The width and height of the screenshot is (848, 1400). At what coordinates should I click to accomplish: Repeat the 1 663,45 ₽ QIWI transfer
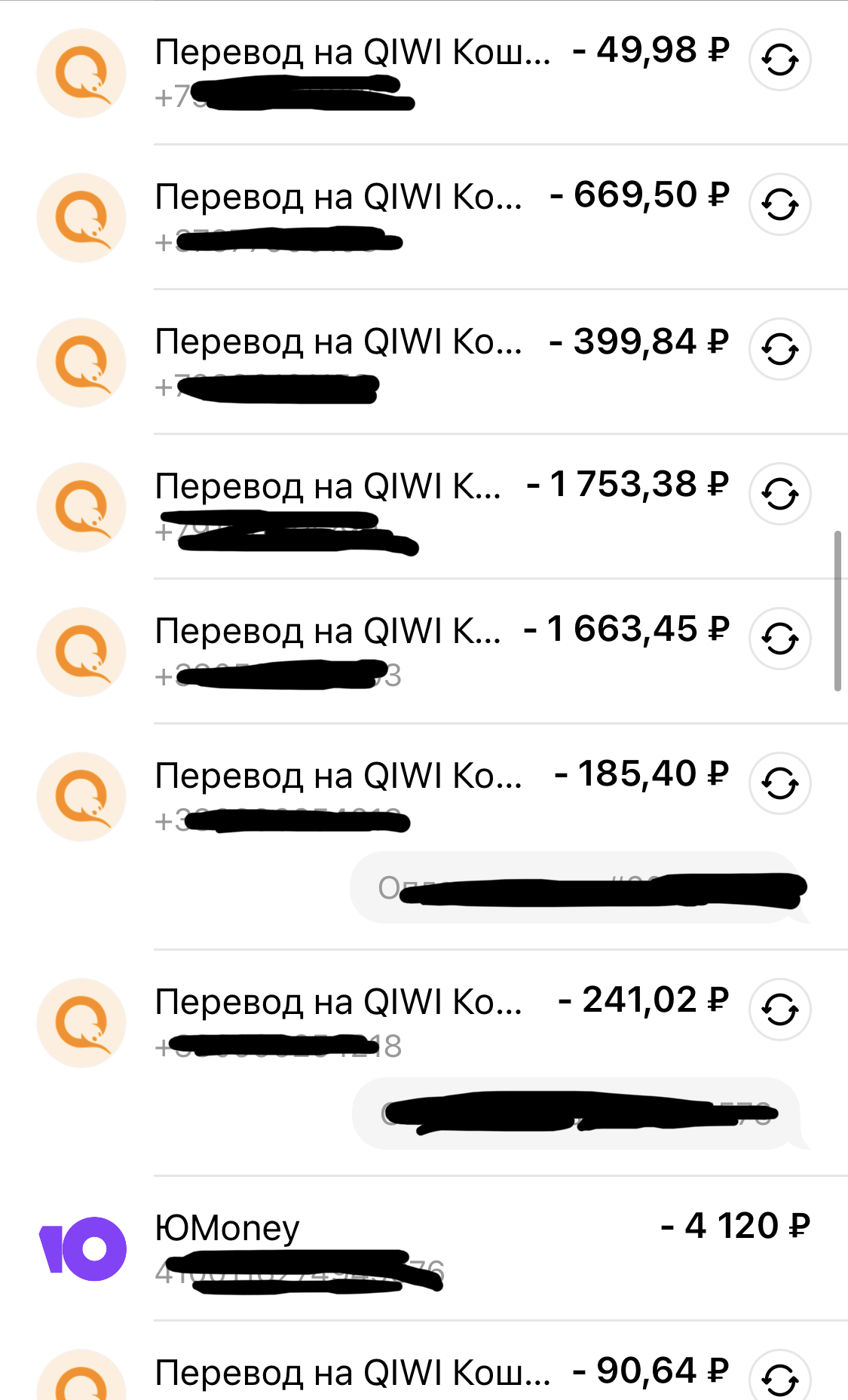click(x=779, y=639)
